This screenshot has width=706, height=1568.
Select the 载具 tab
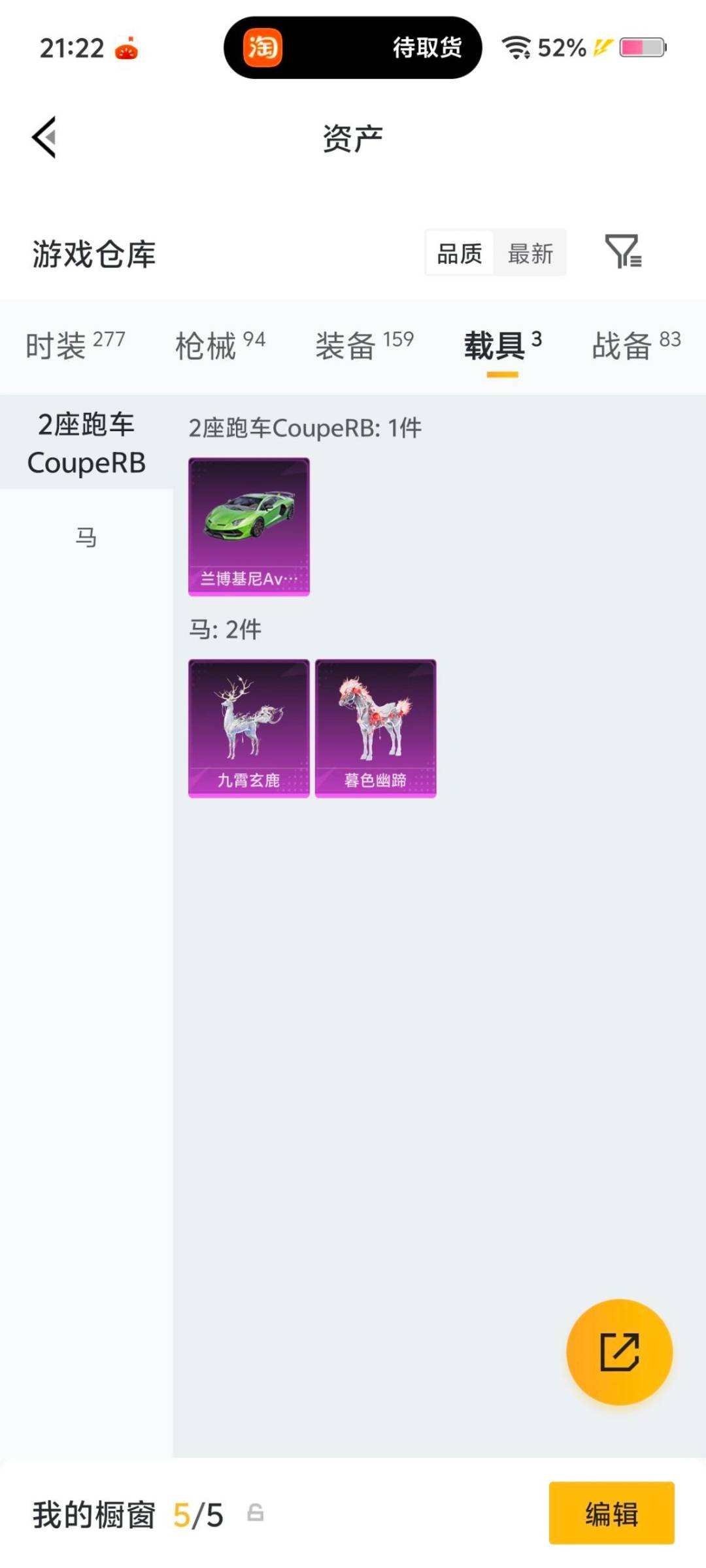(502, 345)
